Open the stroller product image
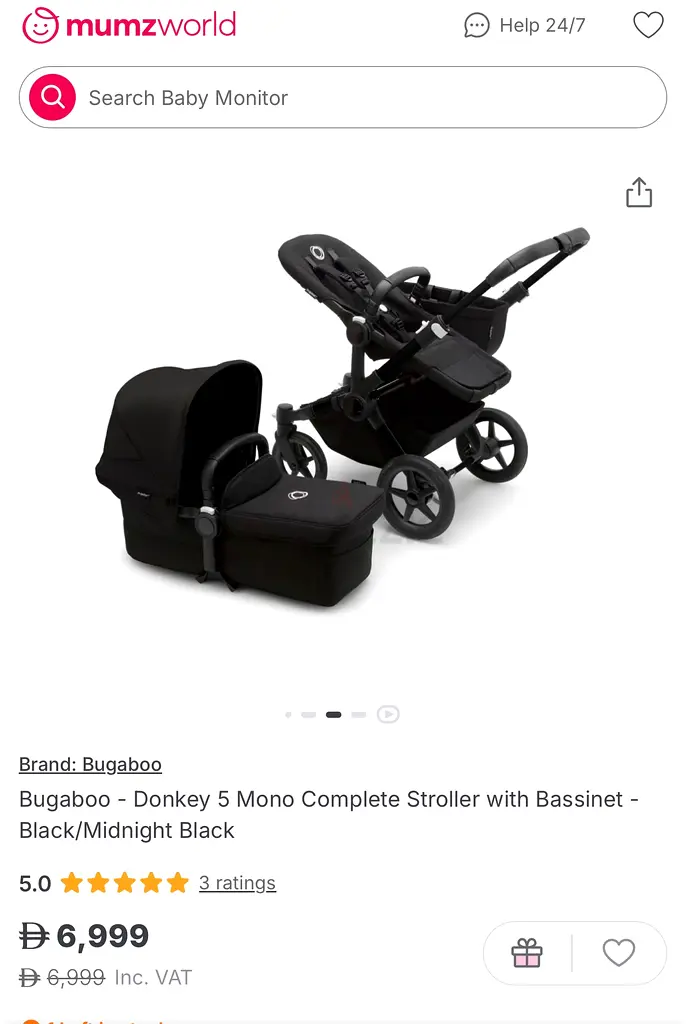Screen dimensions: 686x1024 click(x=340, y=420)
